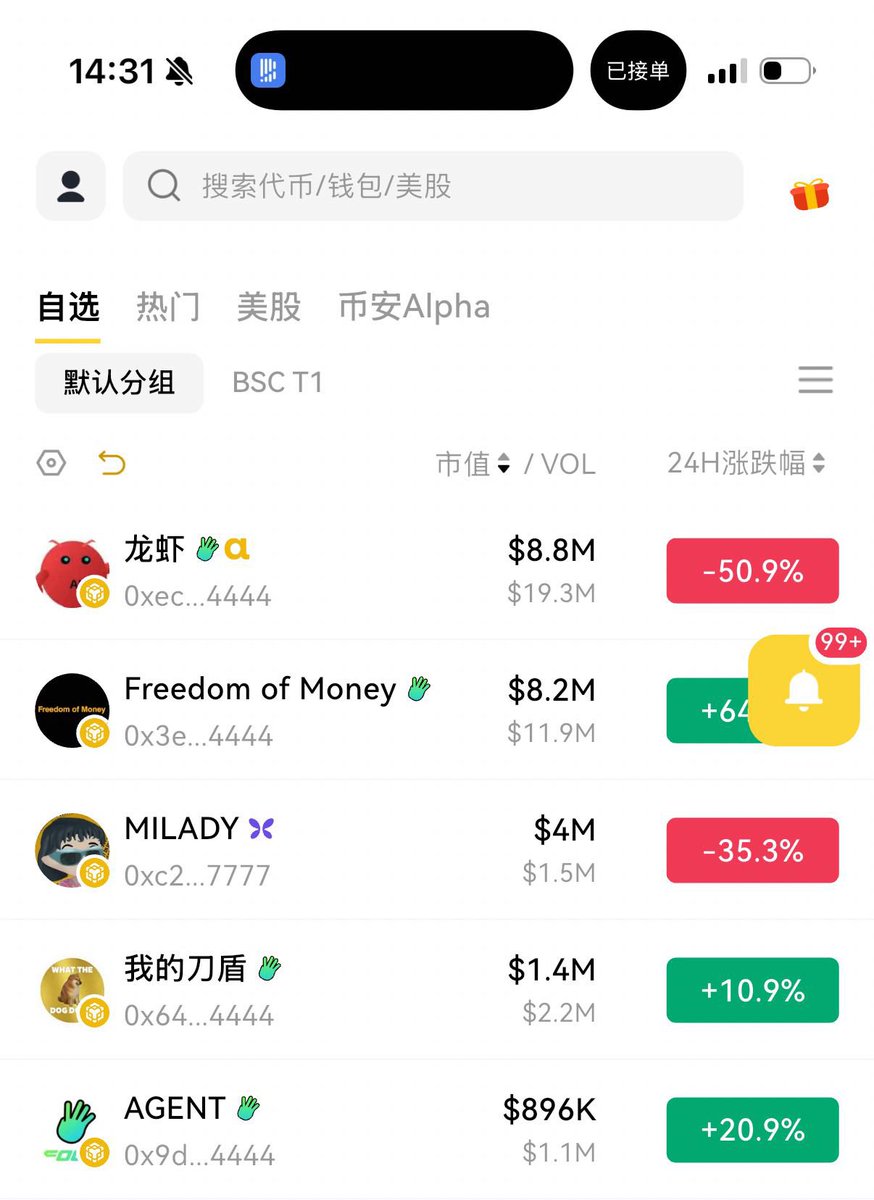Image resolution: width=874 pixels, height=1200 pixels.
Task: Sort the list by 市值
Action: 474,464
